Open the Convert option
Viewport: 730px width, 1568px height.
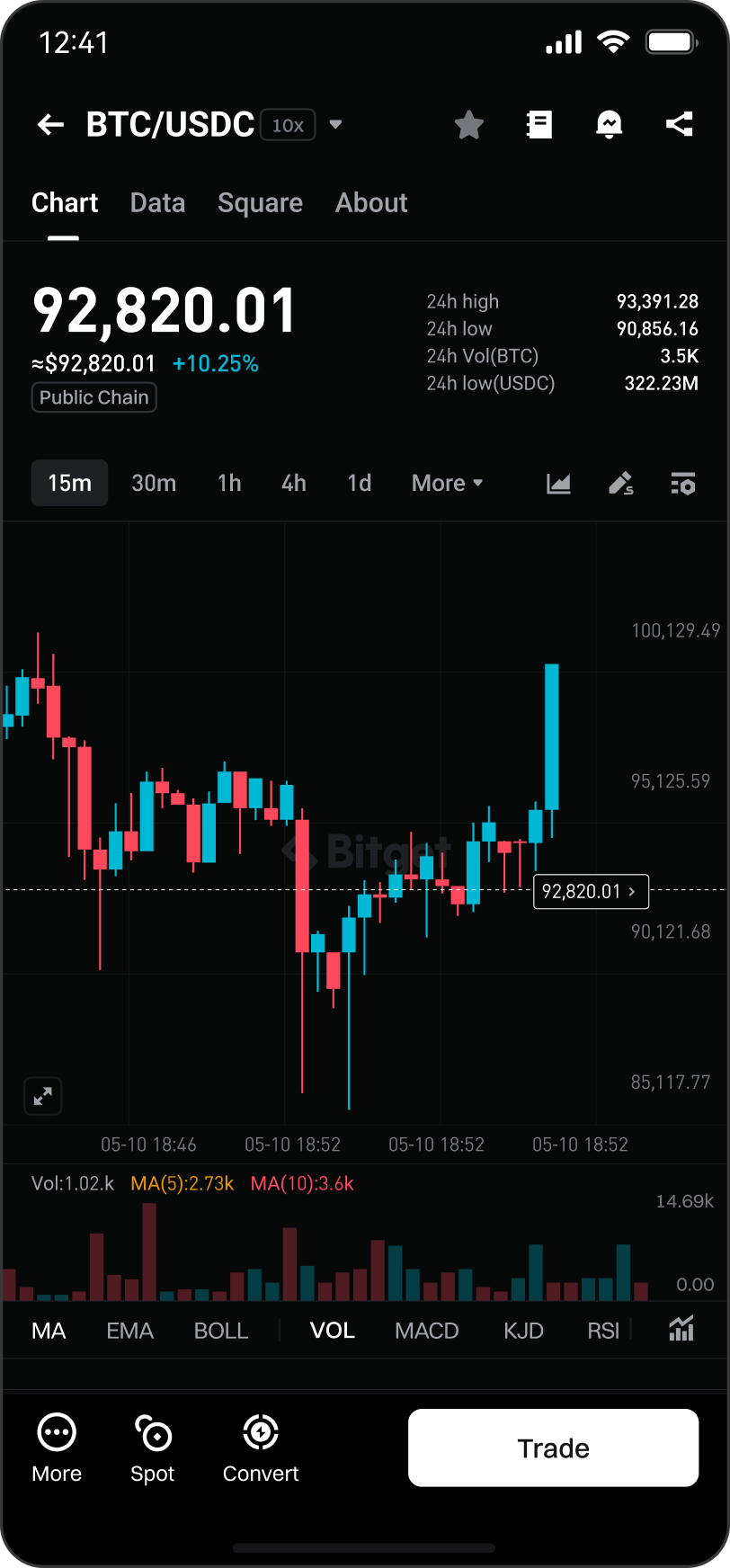click(x=261, y=1448)
